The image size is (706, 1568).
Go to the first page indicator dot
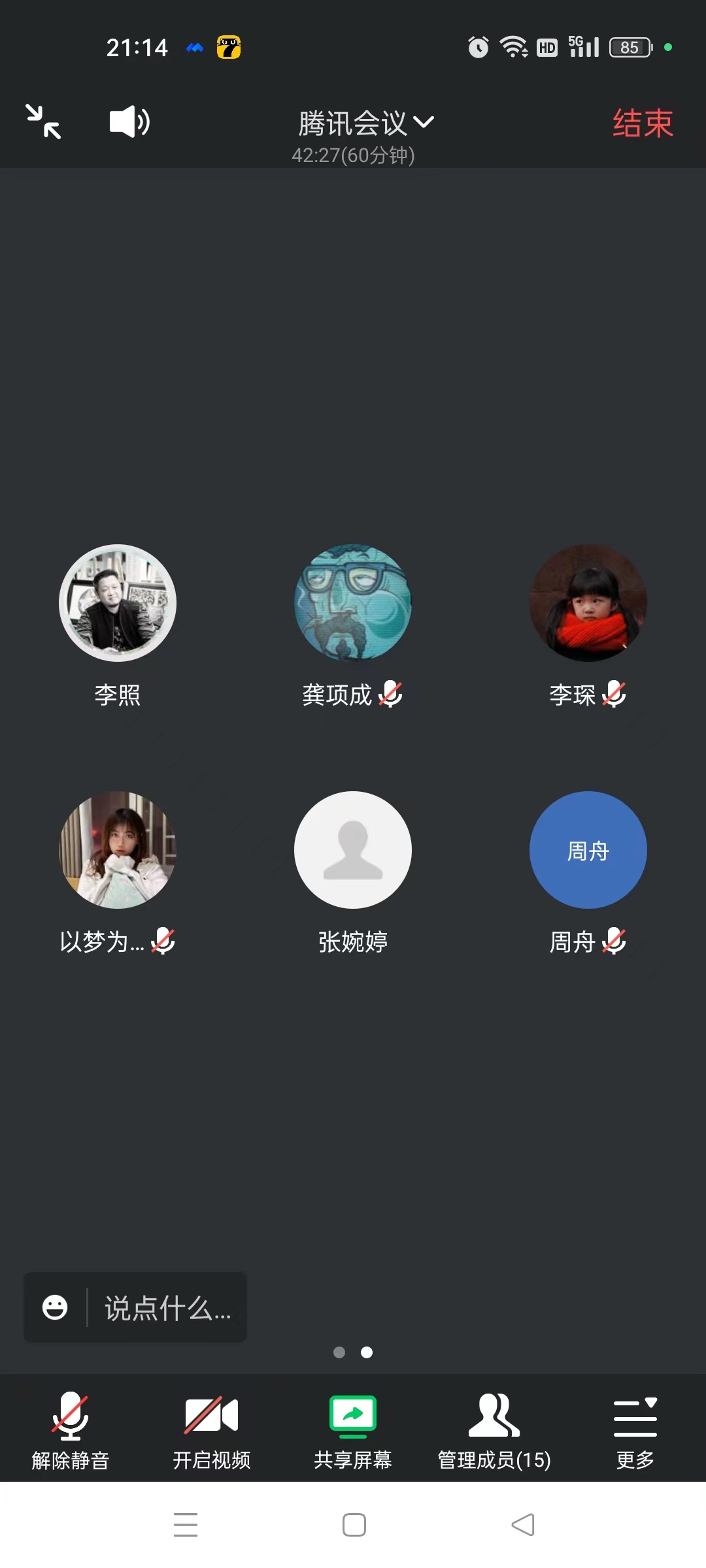(x=339, y=1352)
